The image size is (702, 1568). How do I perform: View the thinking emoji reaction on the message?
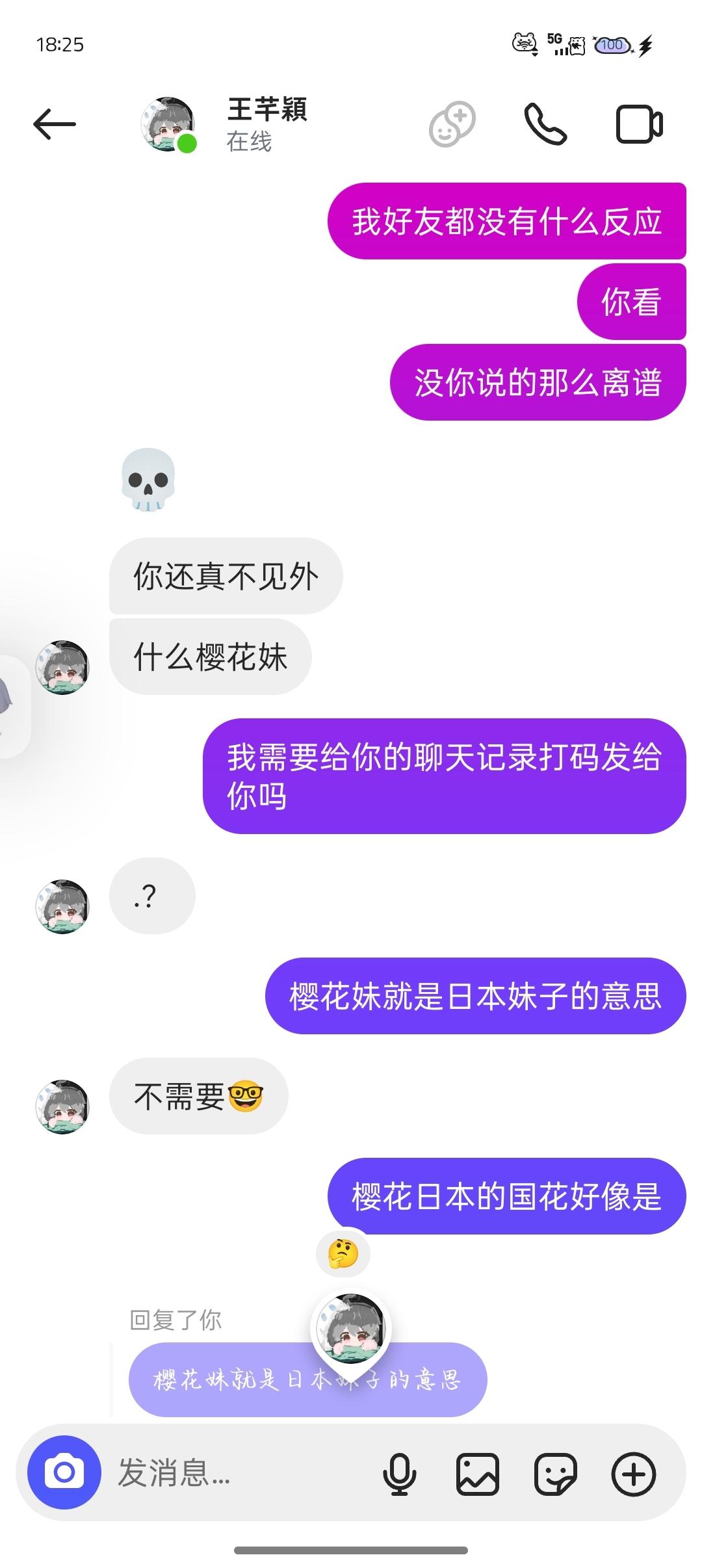click(x=343, y=1253)
